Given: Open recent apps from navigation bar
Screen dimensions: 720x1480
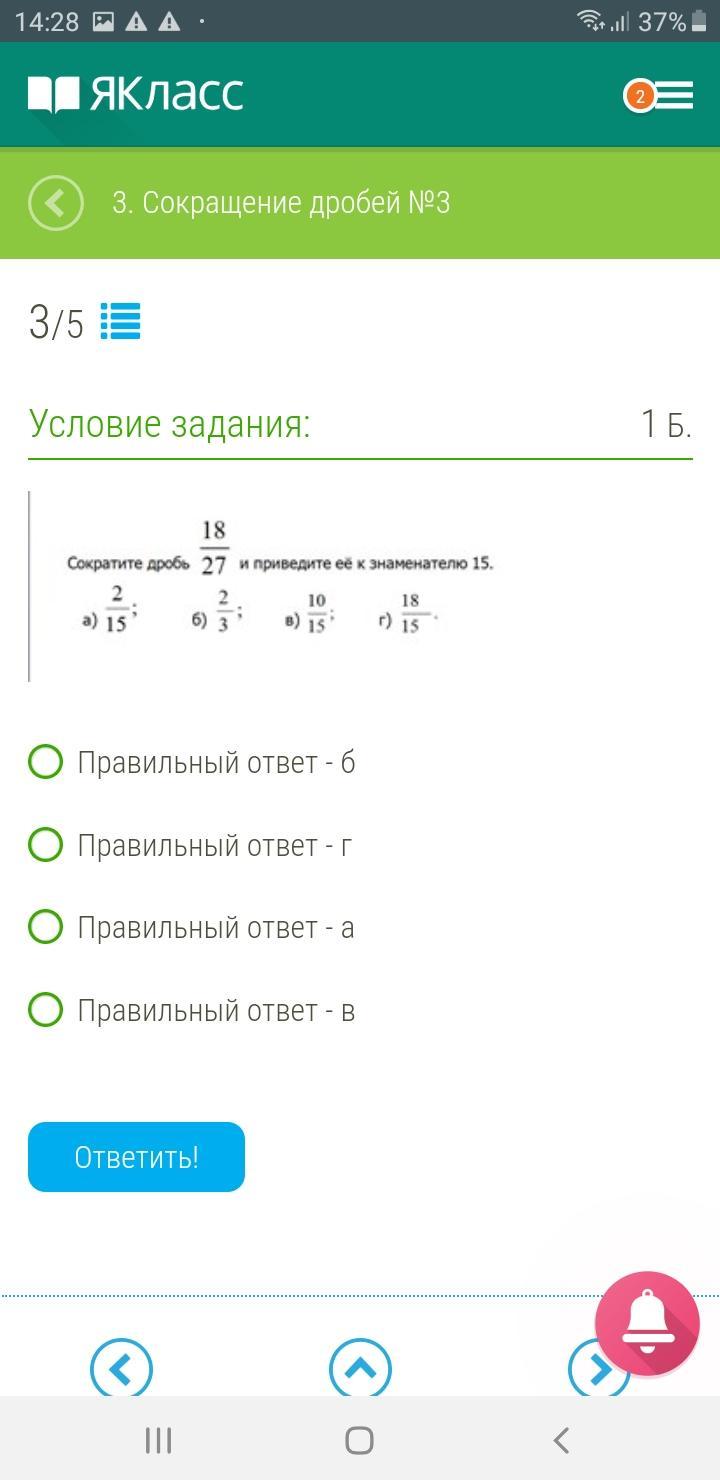Looking at the screenshot, I should 159,1440.
